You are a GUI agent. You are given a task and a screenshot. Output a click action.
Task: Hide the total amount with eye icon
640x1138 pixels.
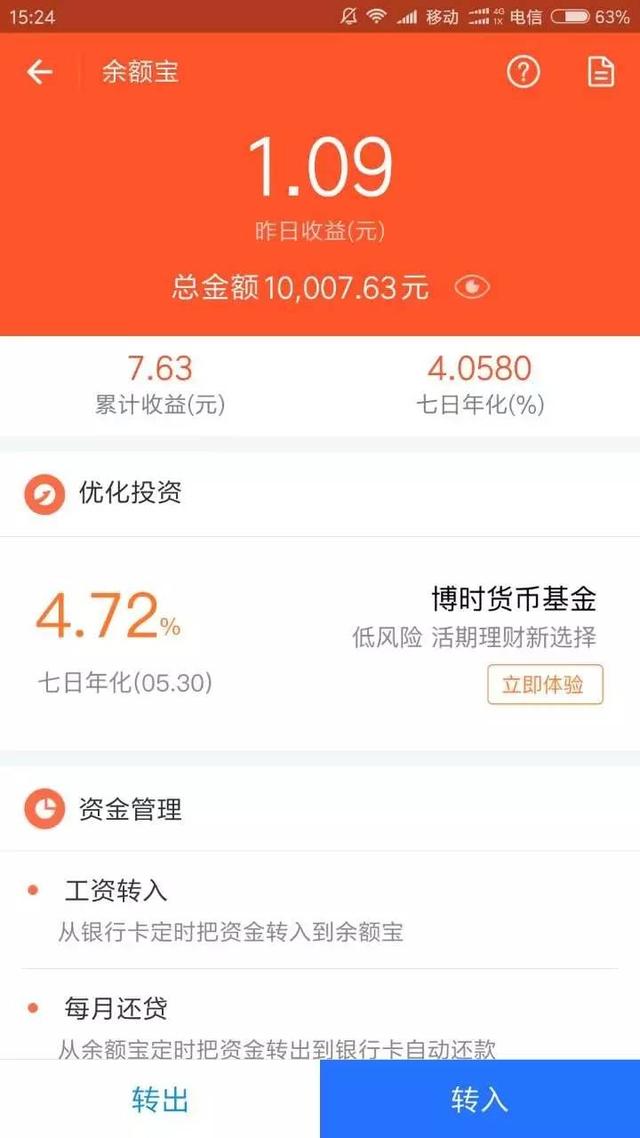(472, 288)
